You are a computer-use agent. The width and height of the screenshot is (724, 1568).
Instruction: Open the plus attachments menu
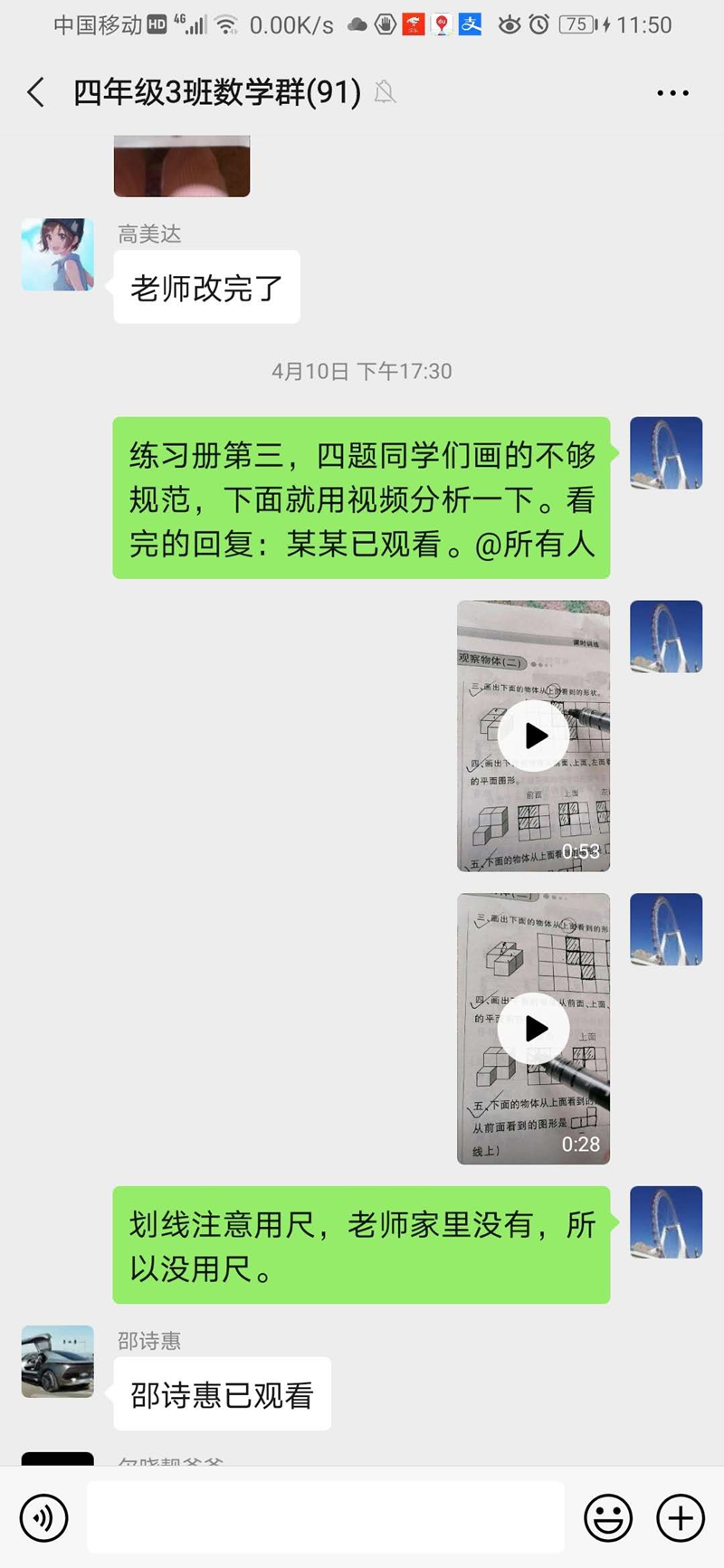(x=681, y=1517)
